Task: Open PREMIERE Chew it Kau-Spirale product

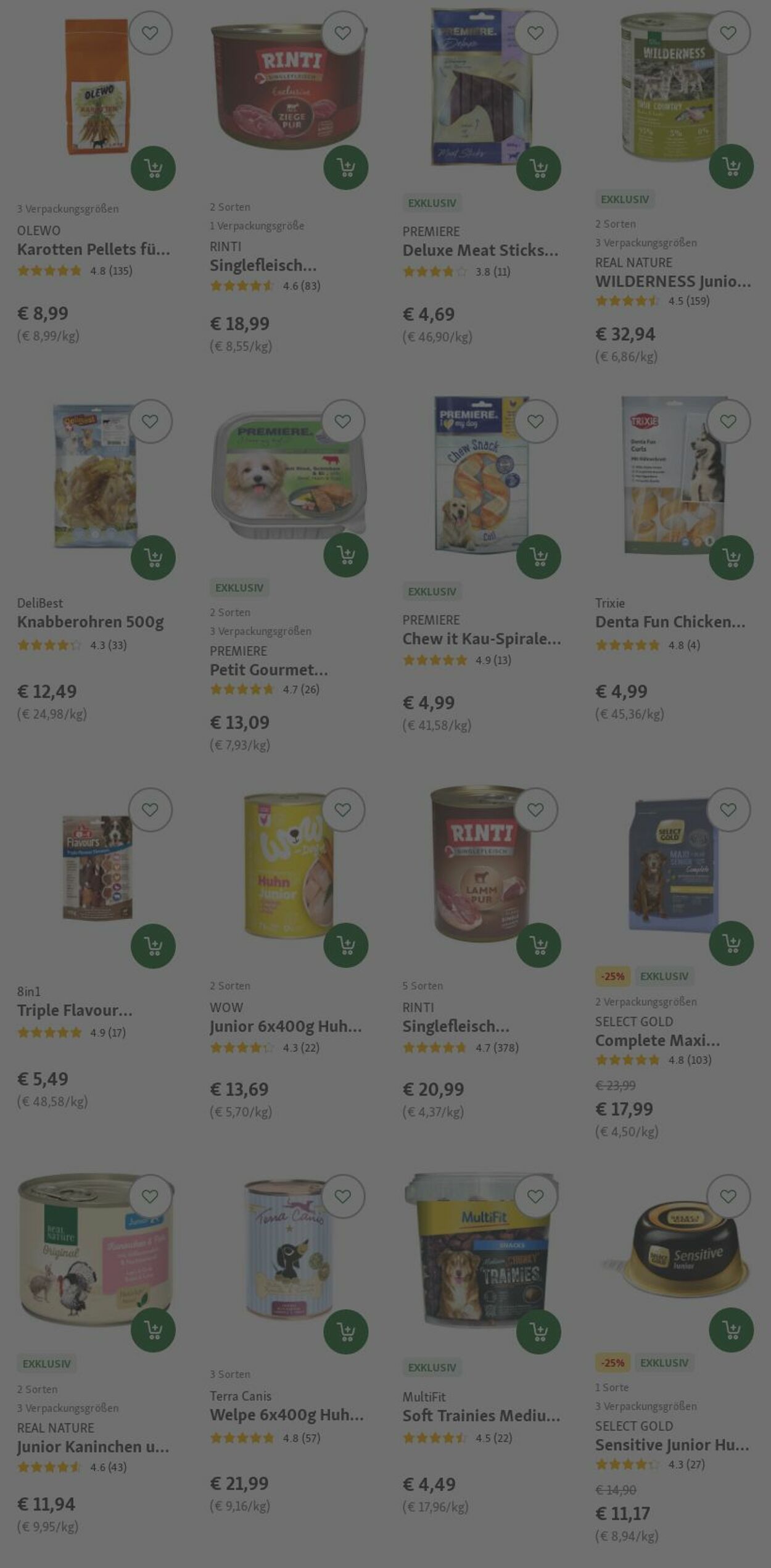Action: (x=481, y=639)
